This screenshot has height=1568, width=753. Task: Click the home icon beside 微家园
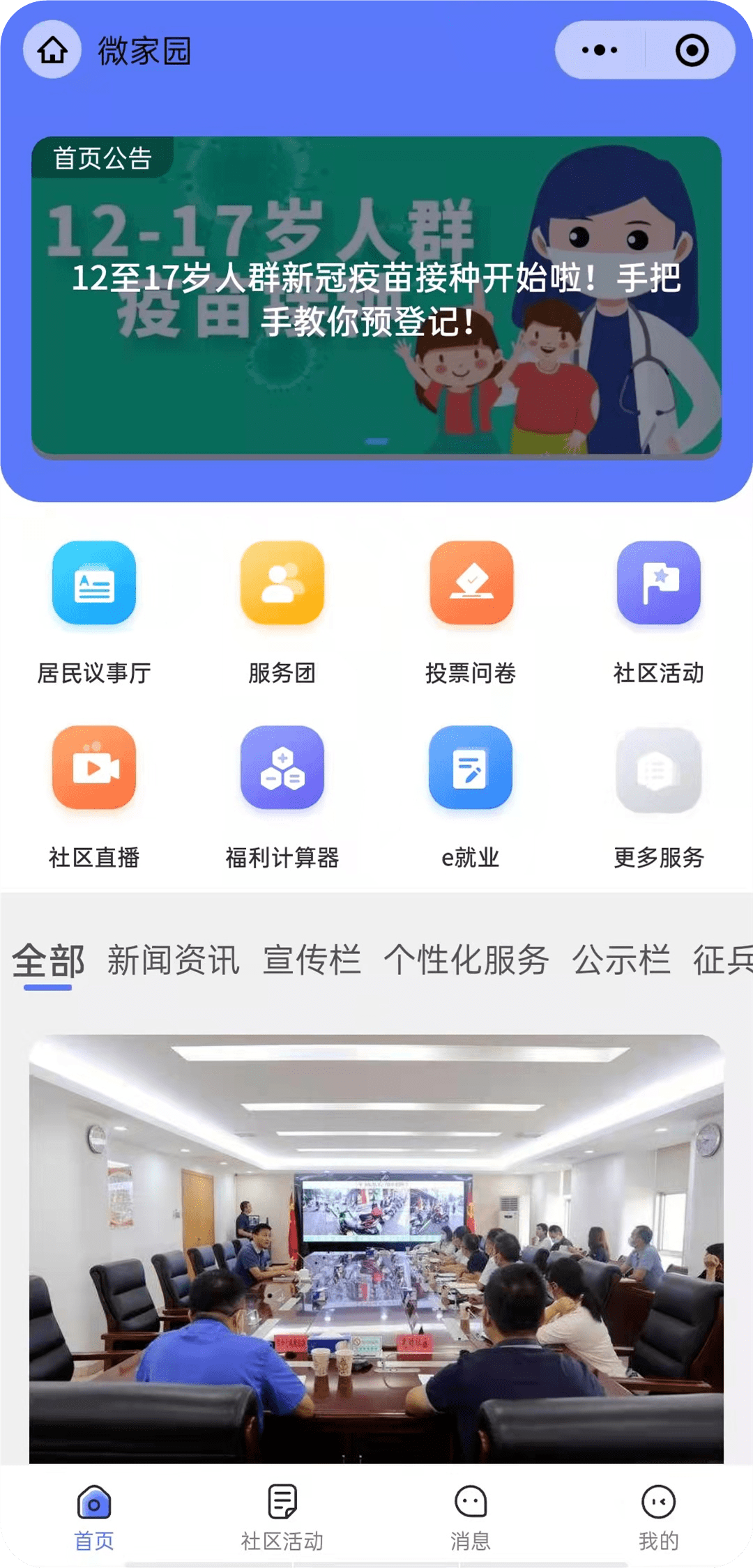click(x=52, y=50)
